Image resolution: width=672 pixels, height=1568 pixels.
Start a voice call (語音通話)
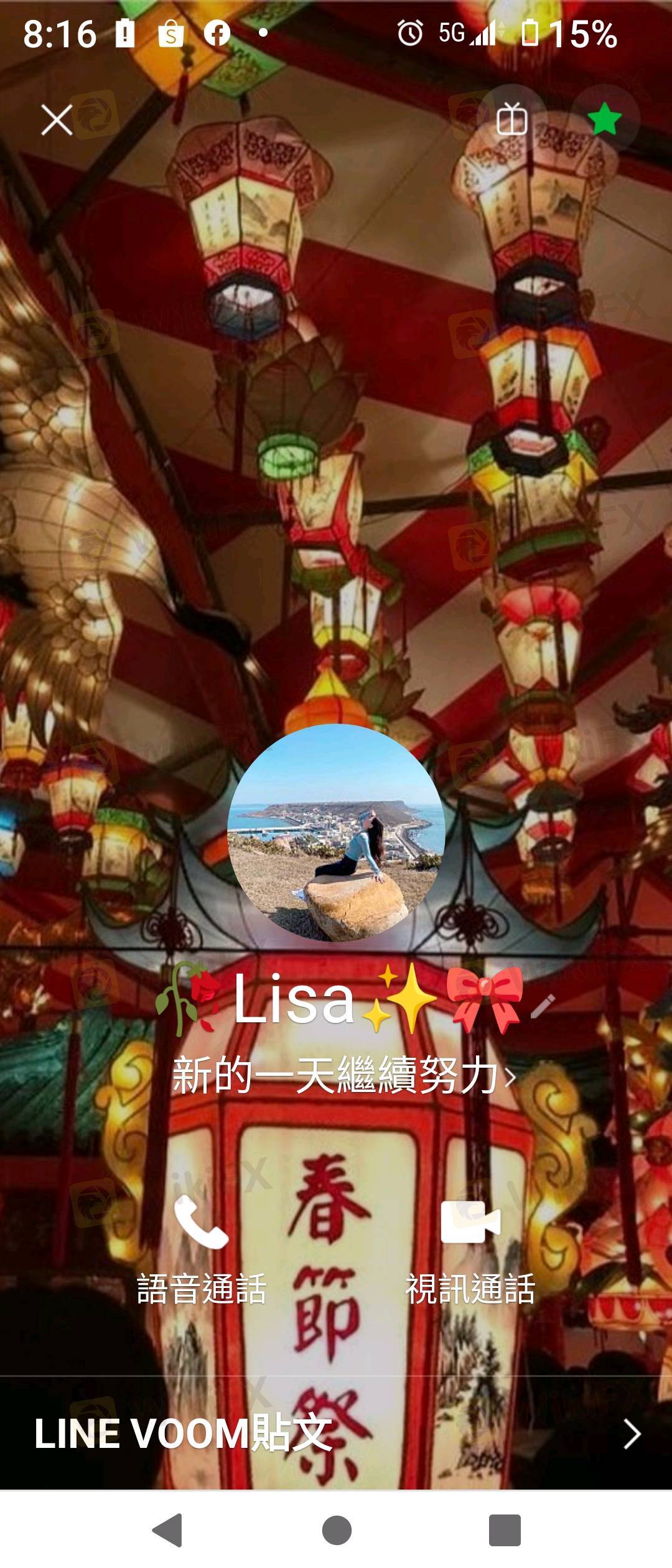(x=201, y=1249)
